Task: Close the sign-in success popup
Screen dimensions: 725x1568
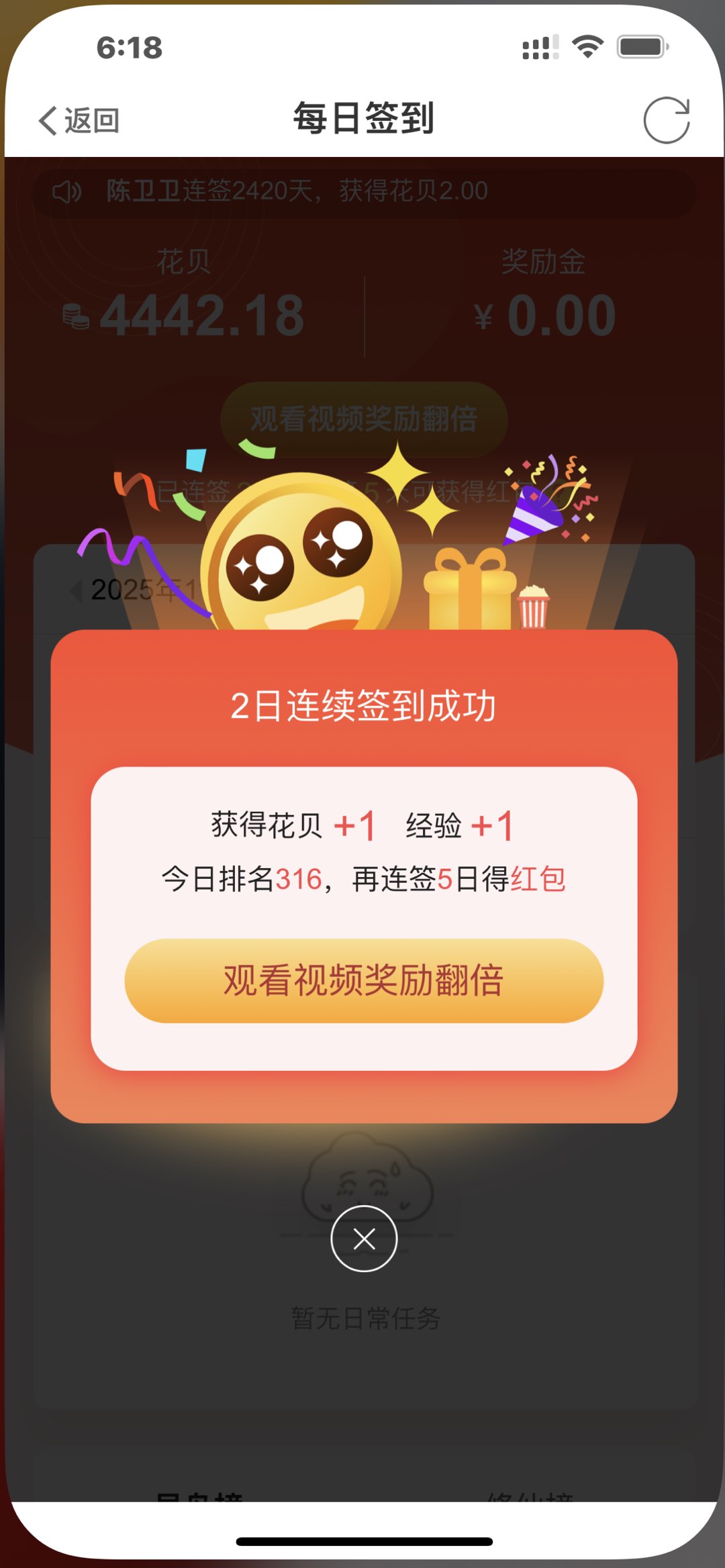Action: 364,1239
